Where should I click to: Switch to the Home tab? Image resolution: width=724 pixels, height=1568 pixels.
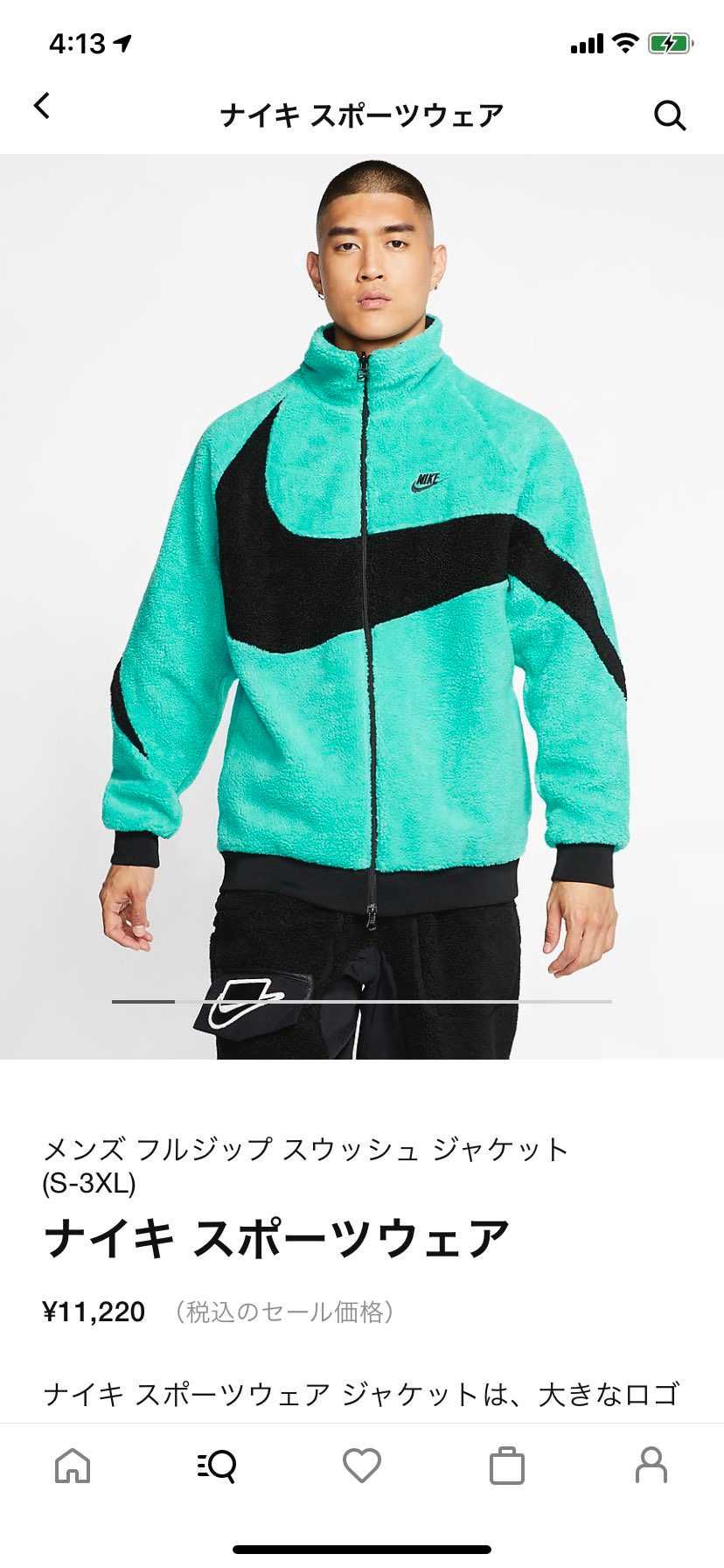73,1465
